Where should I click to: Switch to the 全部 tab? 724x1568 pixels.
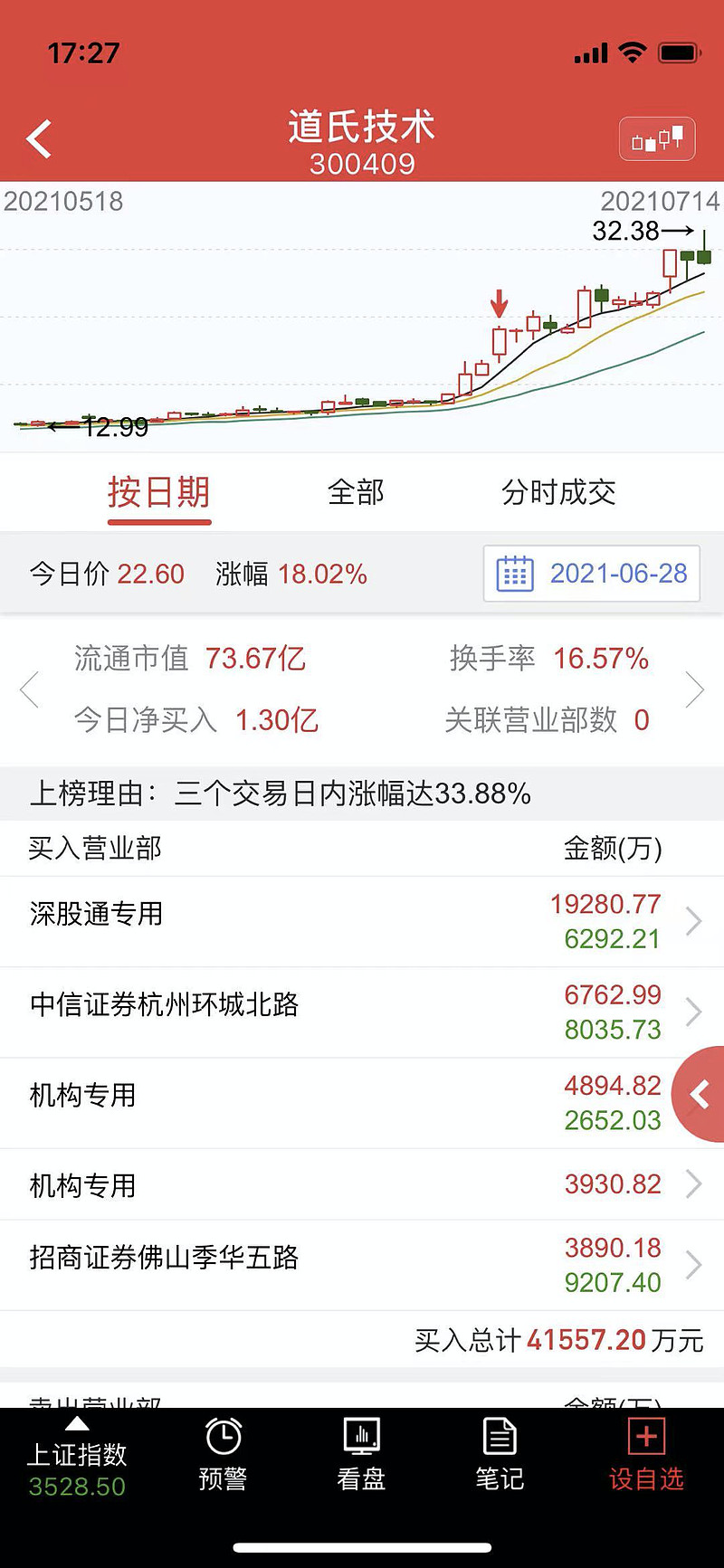click(x=356, y=492)
